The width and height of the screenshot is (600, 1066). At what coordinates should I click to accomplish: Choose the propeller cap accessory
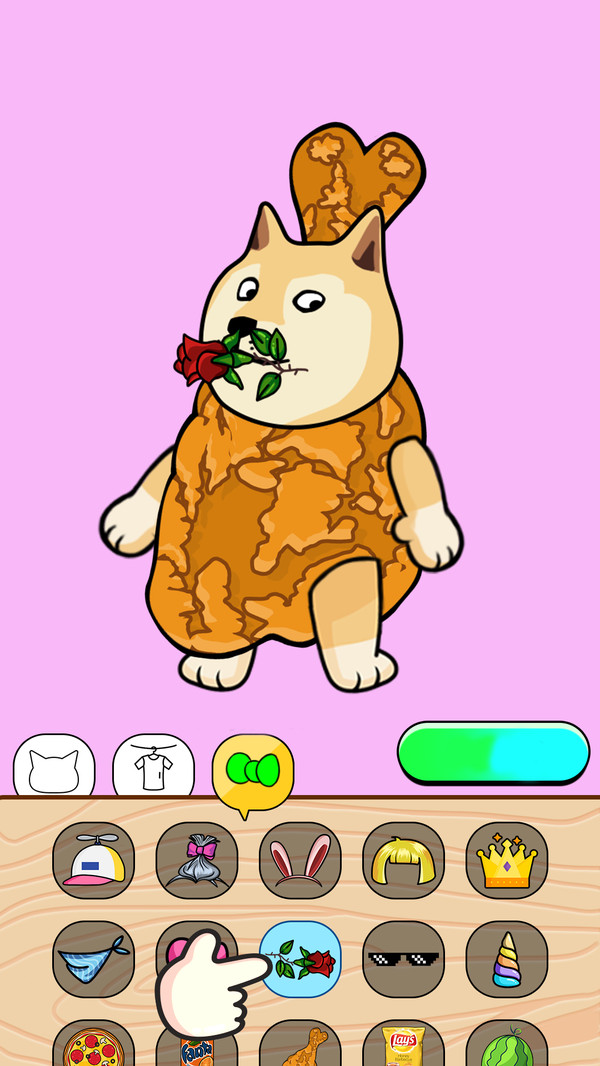(x=94, y=861)
